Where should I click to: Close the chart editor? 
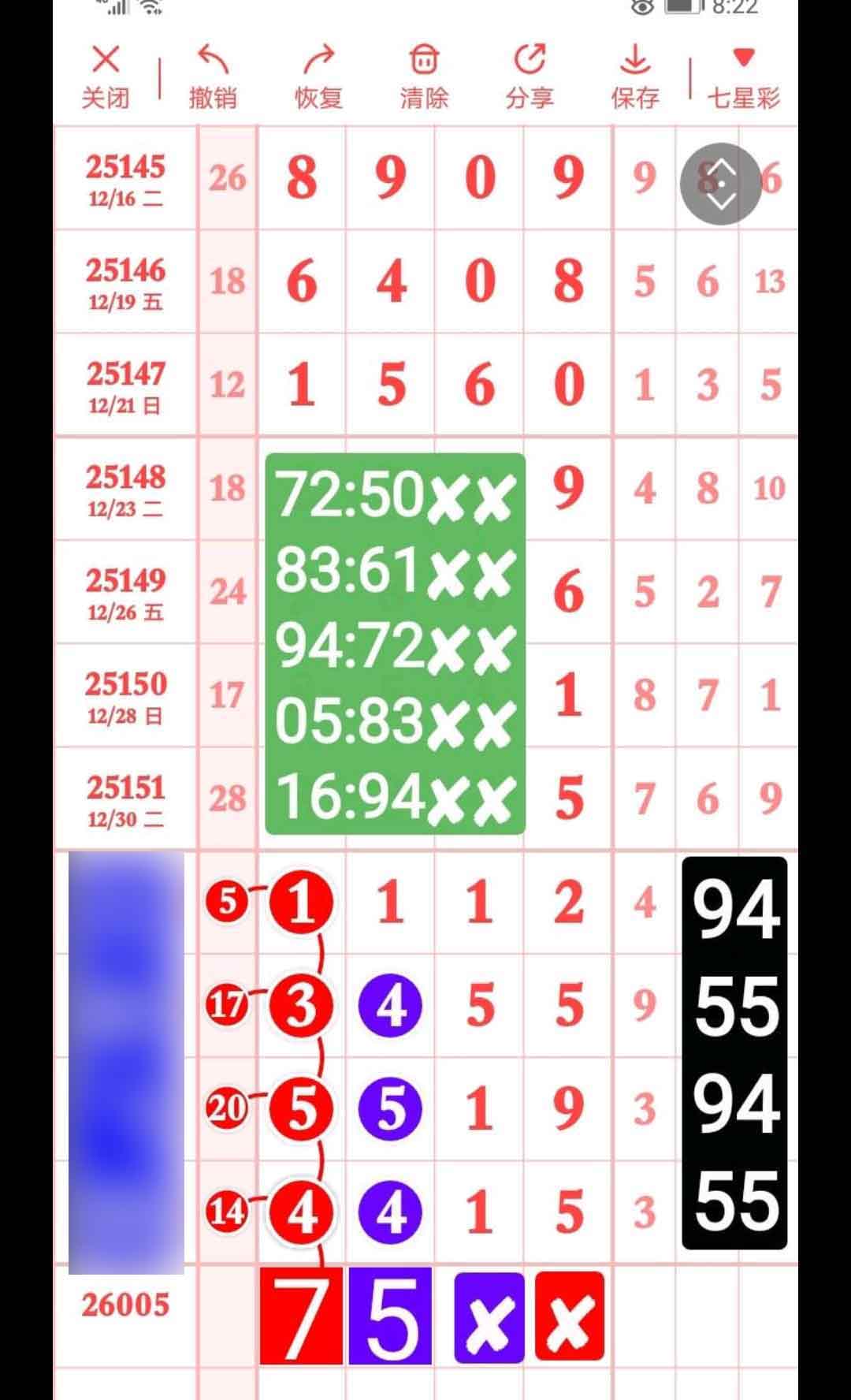106,76
